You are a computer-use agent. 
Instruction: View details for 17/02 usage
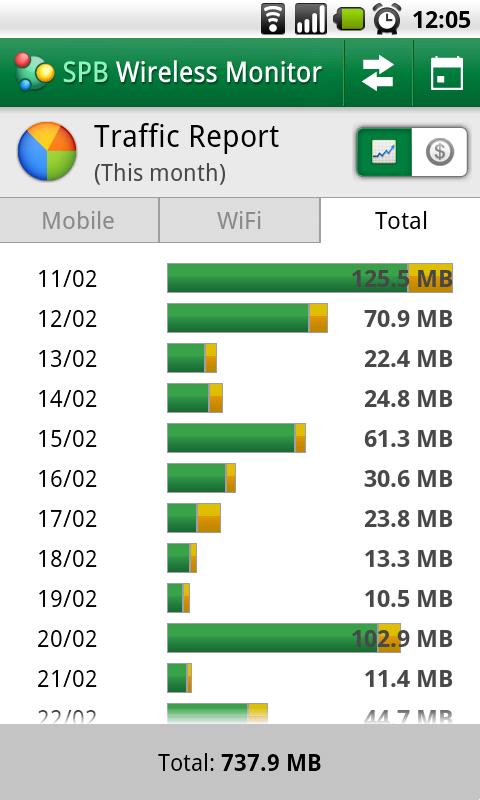(240, 518)
